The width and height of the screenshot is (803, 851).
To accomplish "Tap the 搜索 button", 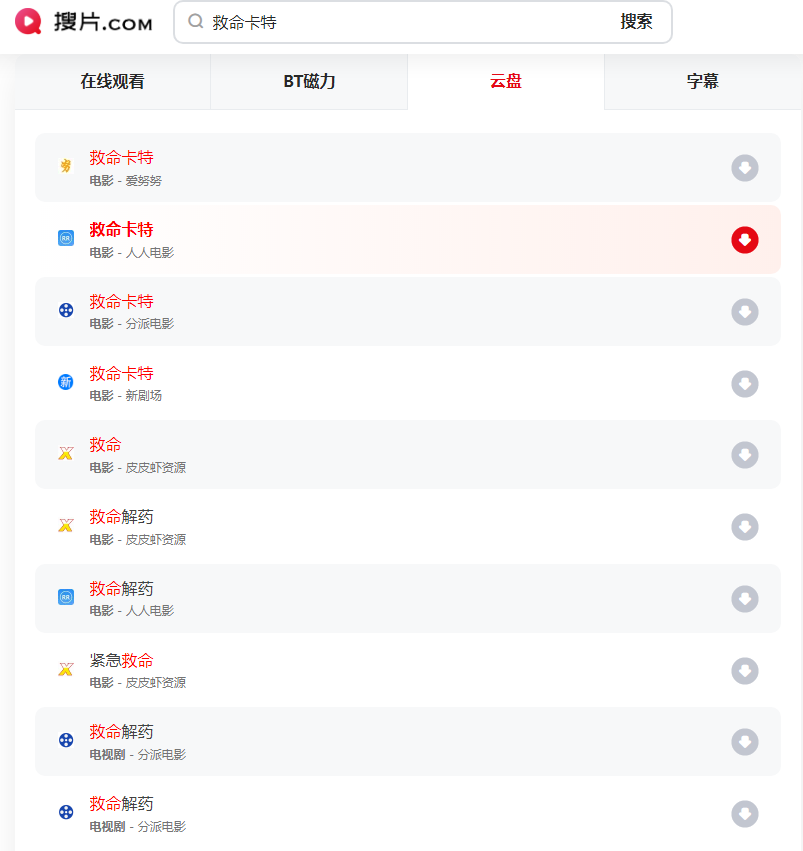I will pos(636,22).
